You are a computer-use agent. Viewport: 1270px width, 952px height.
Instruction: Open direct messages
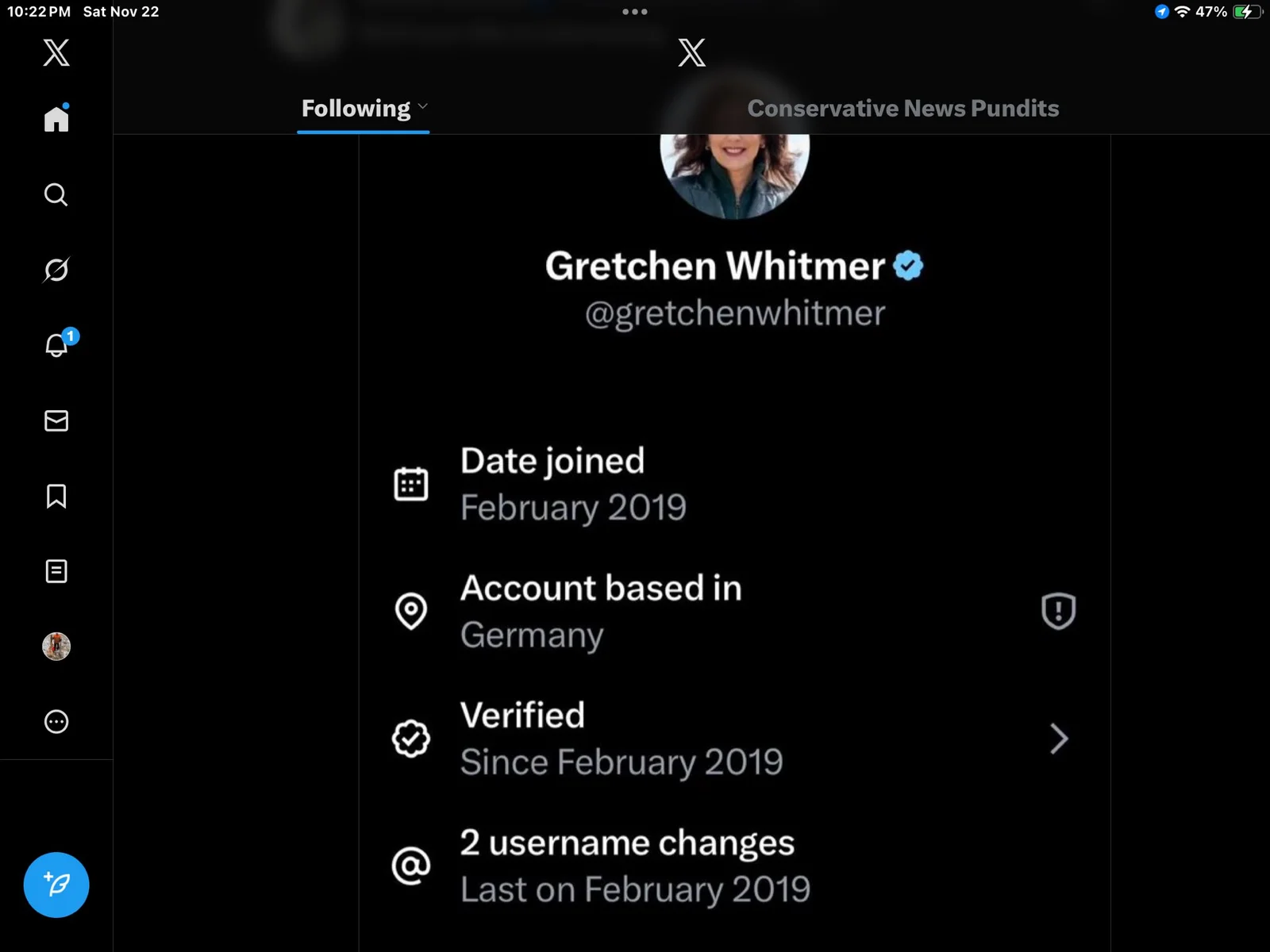[56, 420]
